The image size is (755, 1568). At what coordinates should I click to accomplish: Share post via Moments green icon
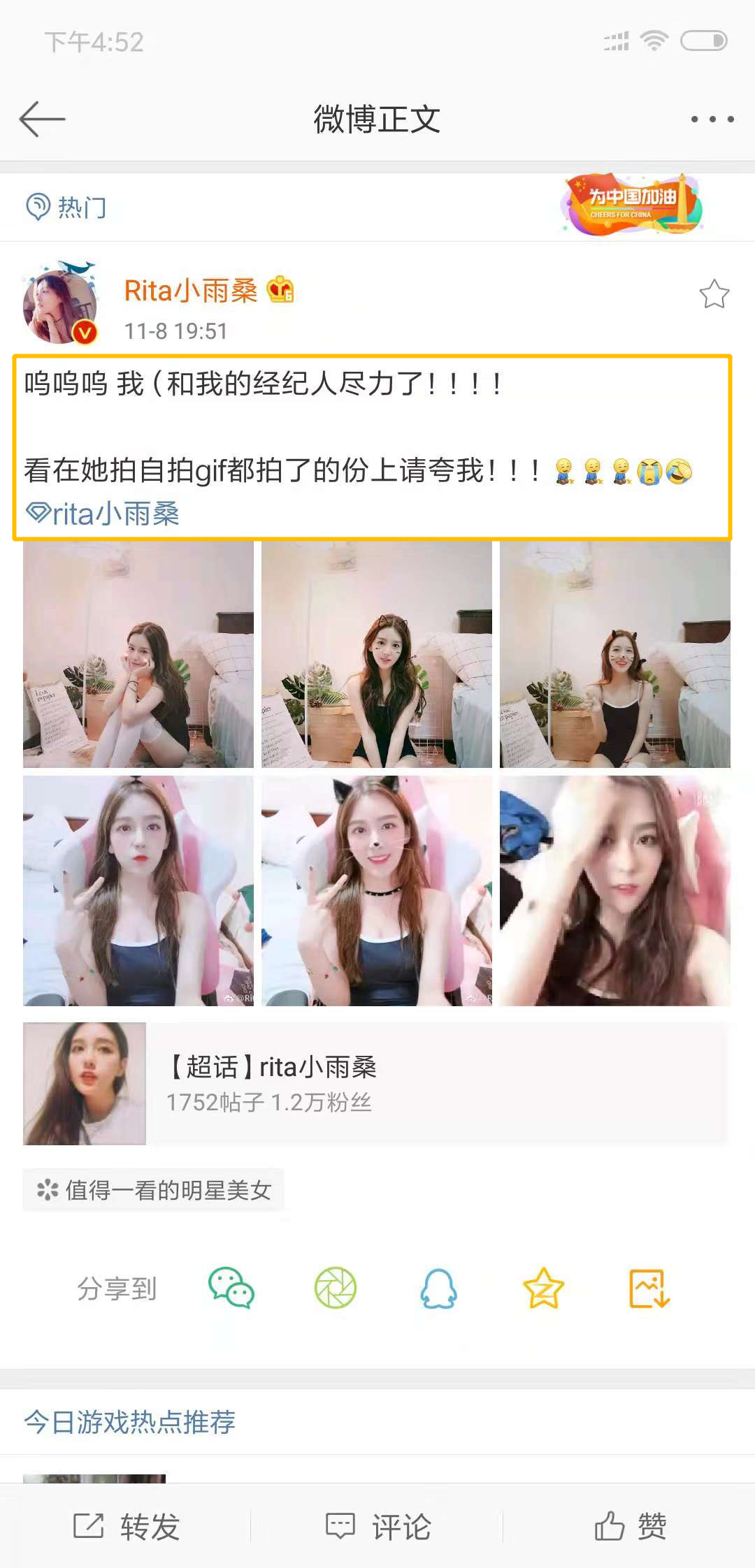coord(336,1291)
